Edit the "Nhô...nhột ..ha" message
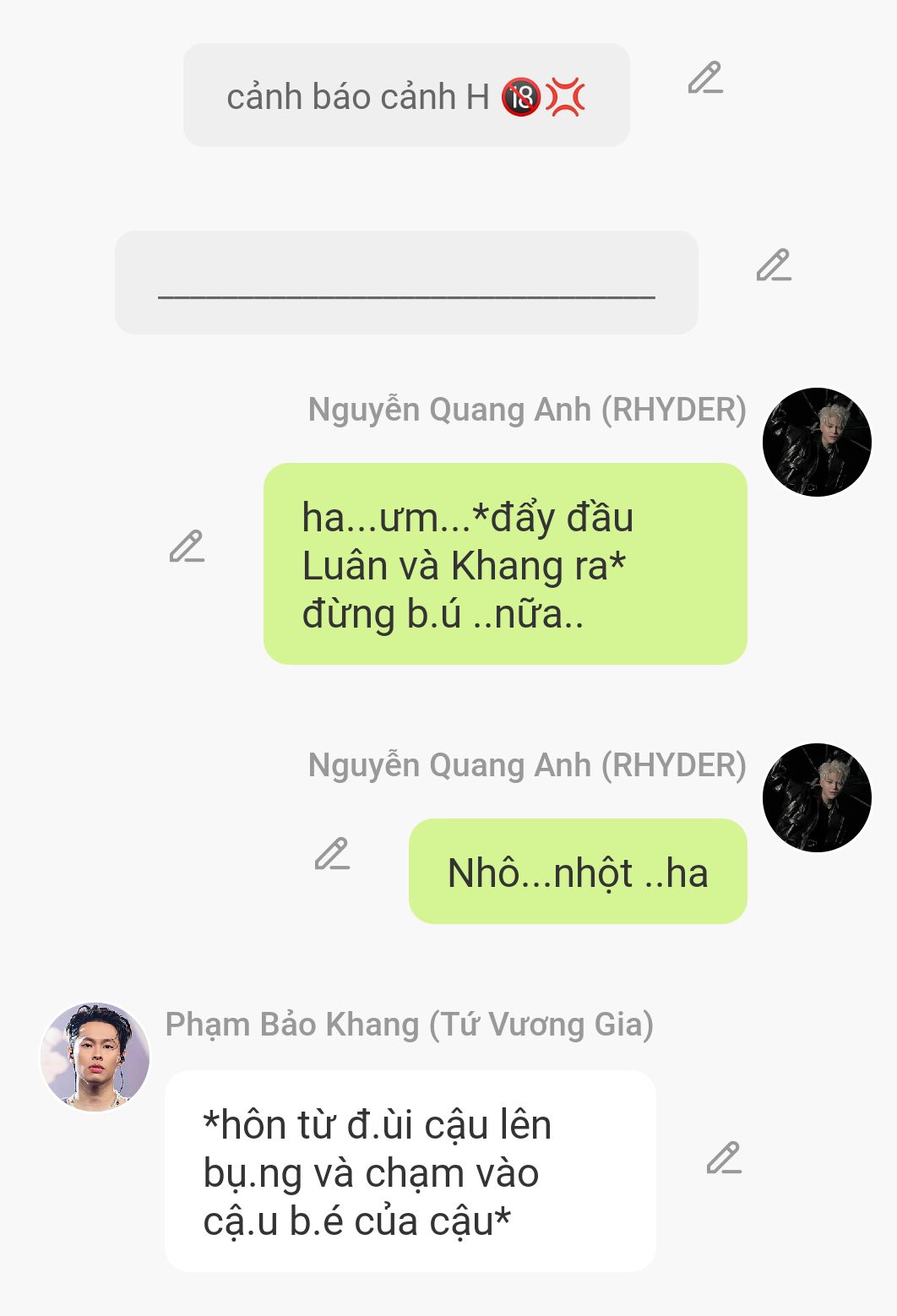The width and height of the screenshot is (897, 1316). (332, 854)
